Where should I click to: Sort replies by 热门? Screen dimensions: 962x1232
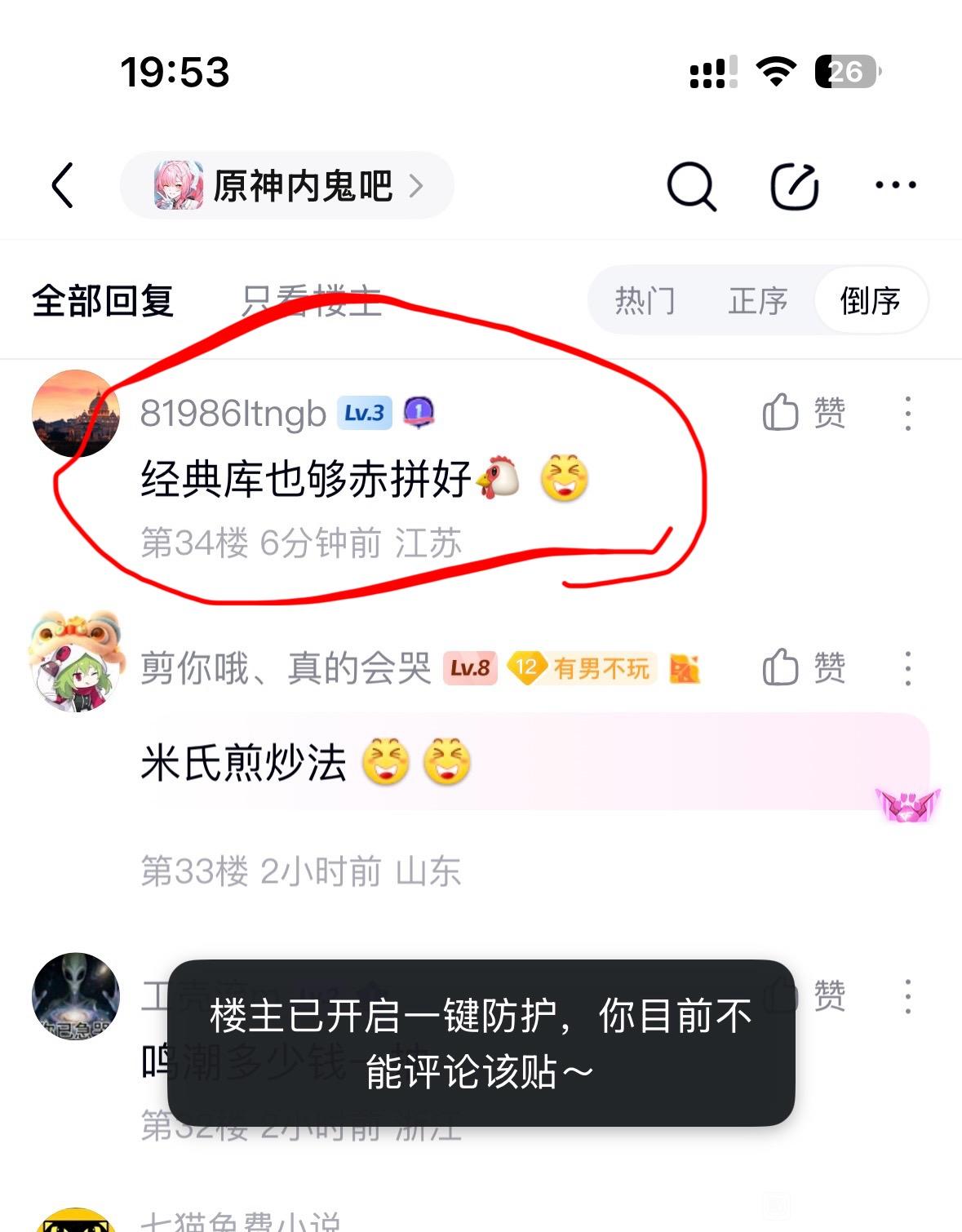645,301
